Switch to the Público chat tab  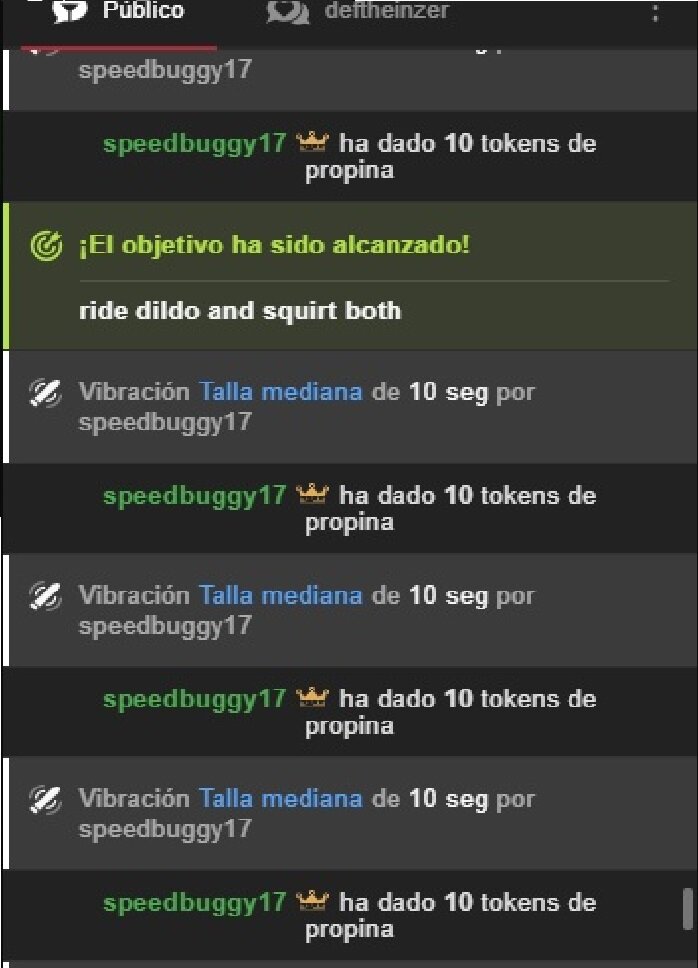click(118, 13)
